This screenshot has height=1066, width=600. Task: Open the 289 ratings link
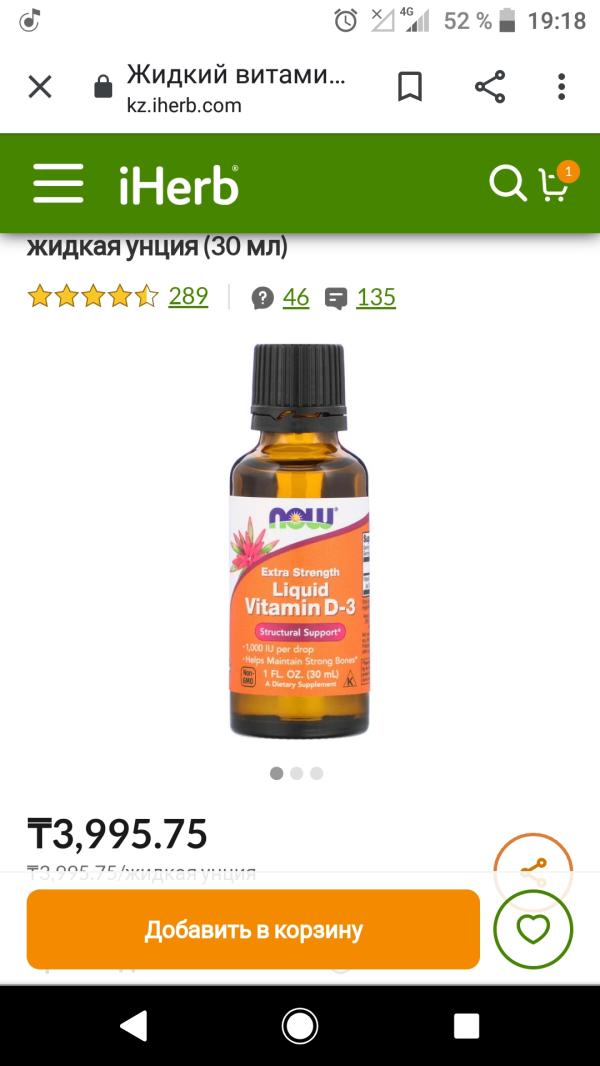click(188, 296)
